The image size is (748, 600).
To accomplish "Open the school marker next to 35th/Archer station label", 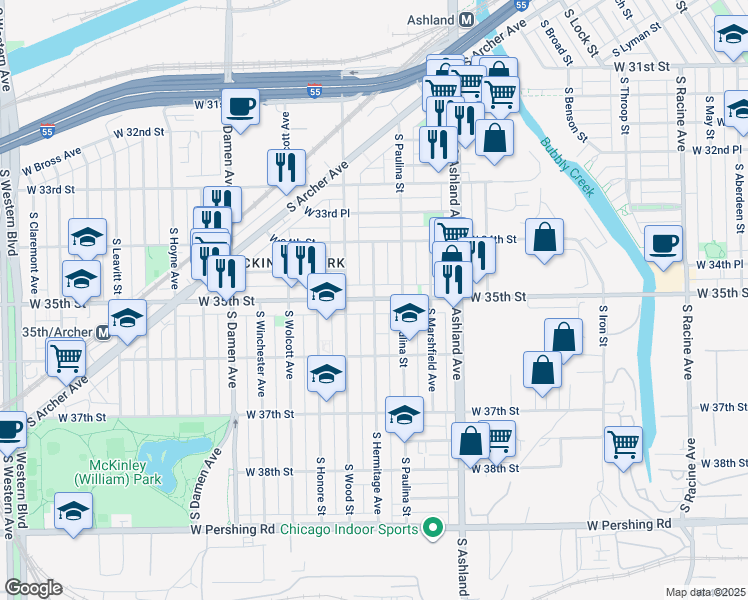I will tap(127, 322).
